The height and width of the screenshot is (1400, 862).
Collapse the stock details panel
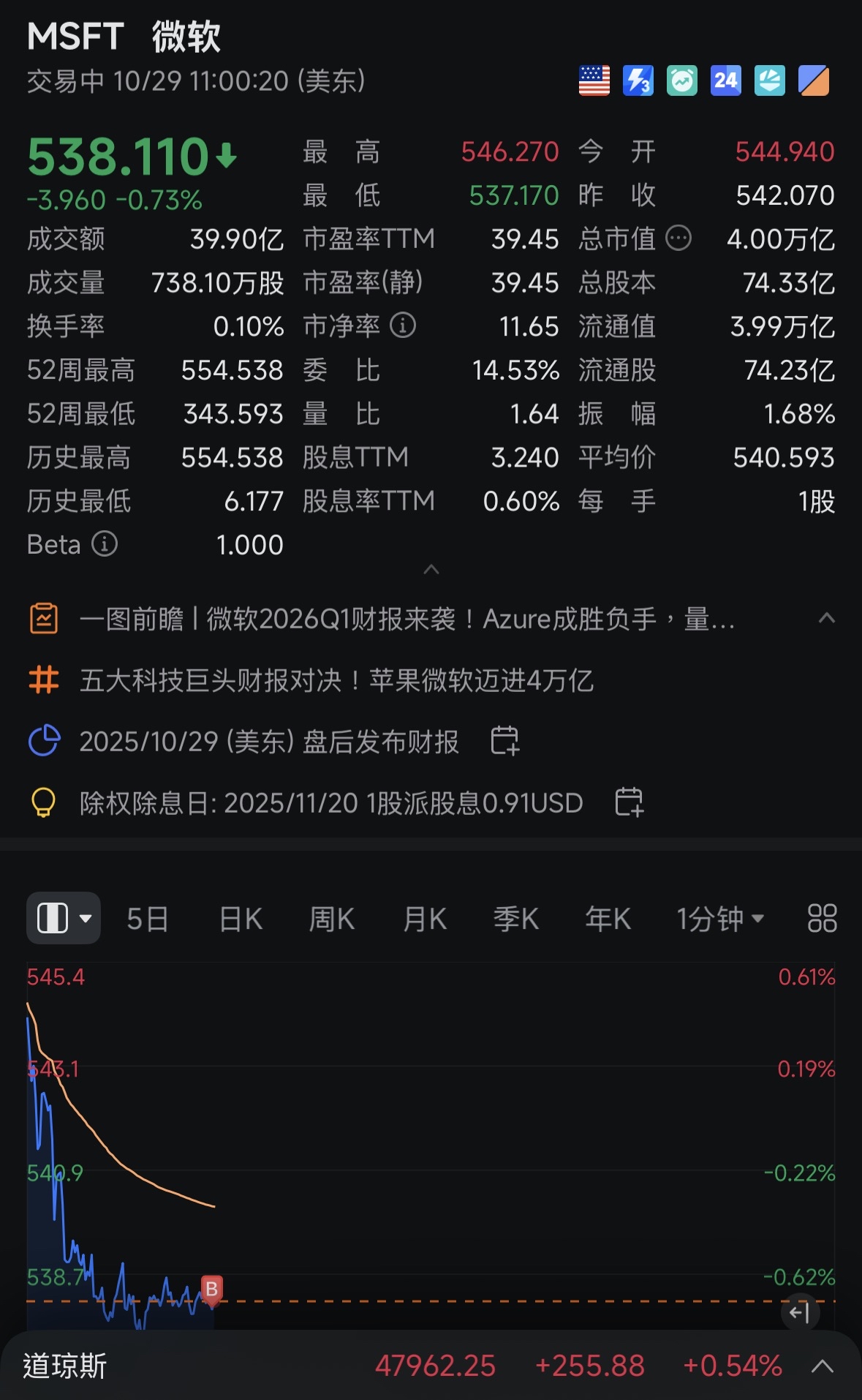431,569
